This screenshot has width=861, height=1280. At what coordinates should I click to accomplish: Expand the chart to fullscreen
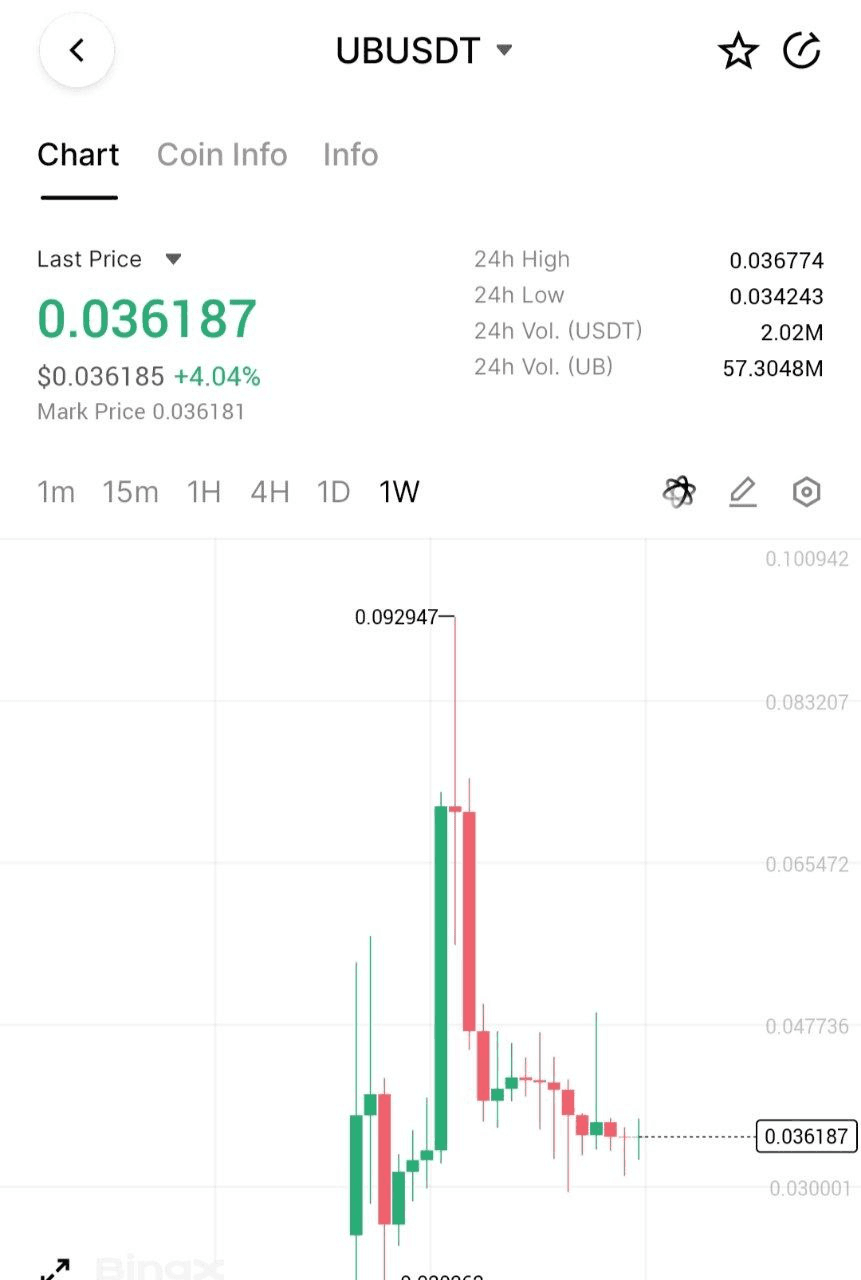click(54, 1268)
